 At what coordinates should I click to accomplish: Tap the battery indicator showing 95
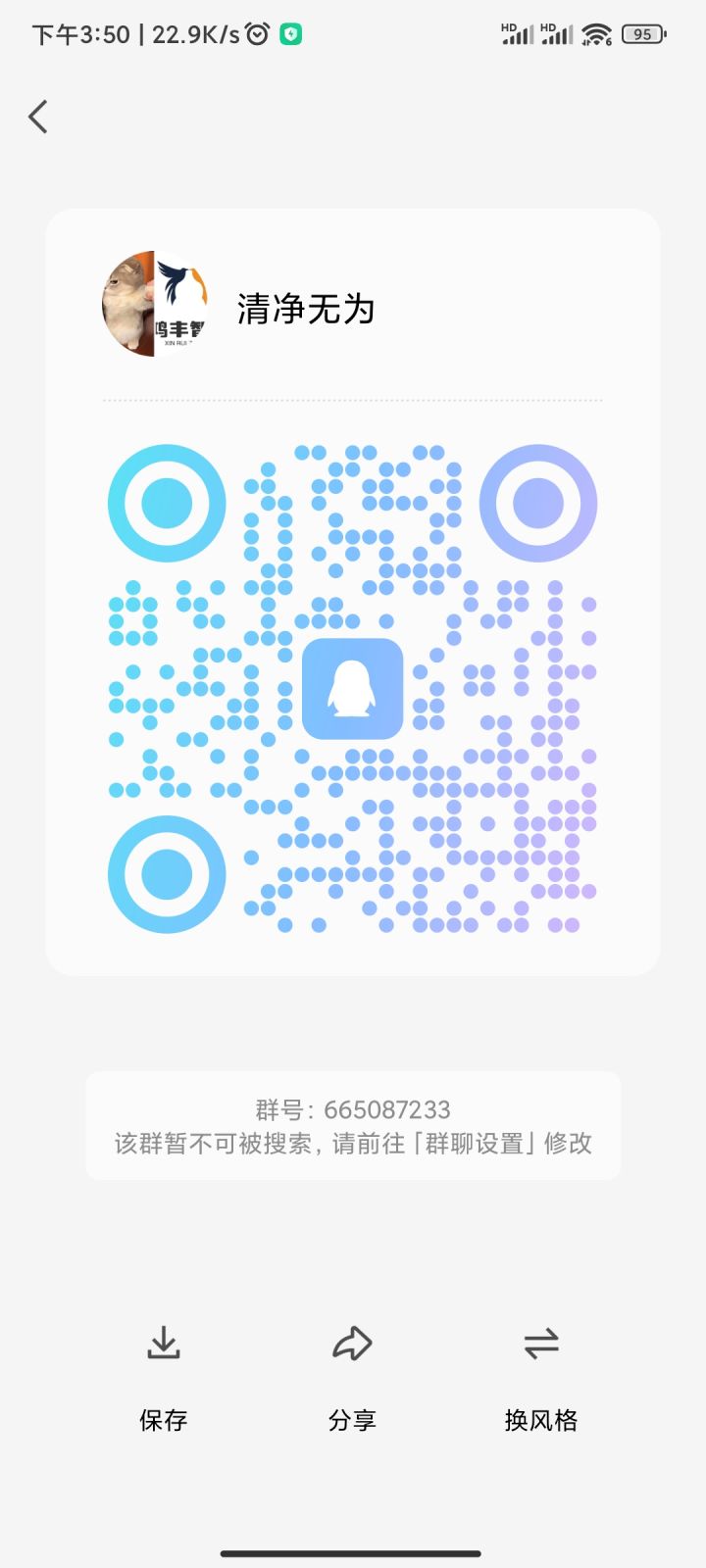pos(642,32)
